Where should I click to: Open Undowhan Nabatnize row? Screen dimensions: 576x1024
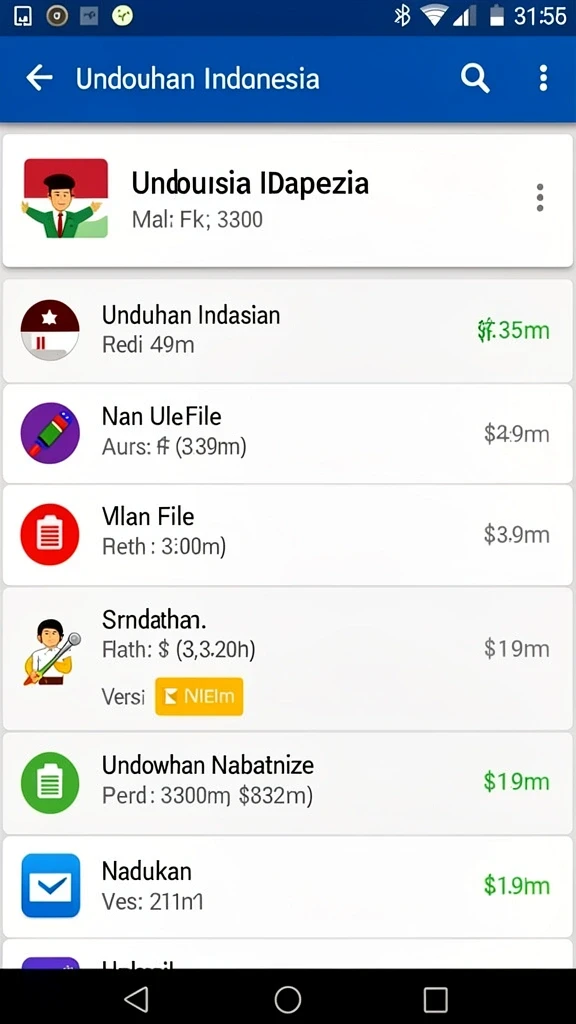(x=287, y=783)
